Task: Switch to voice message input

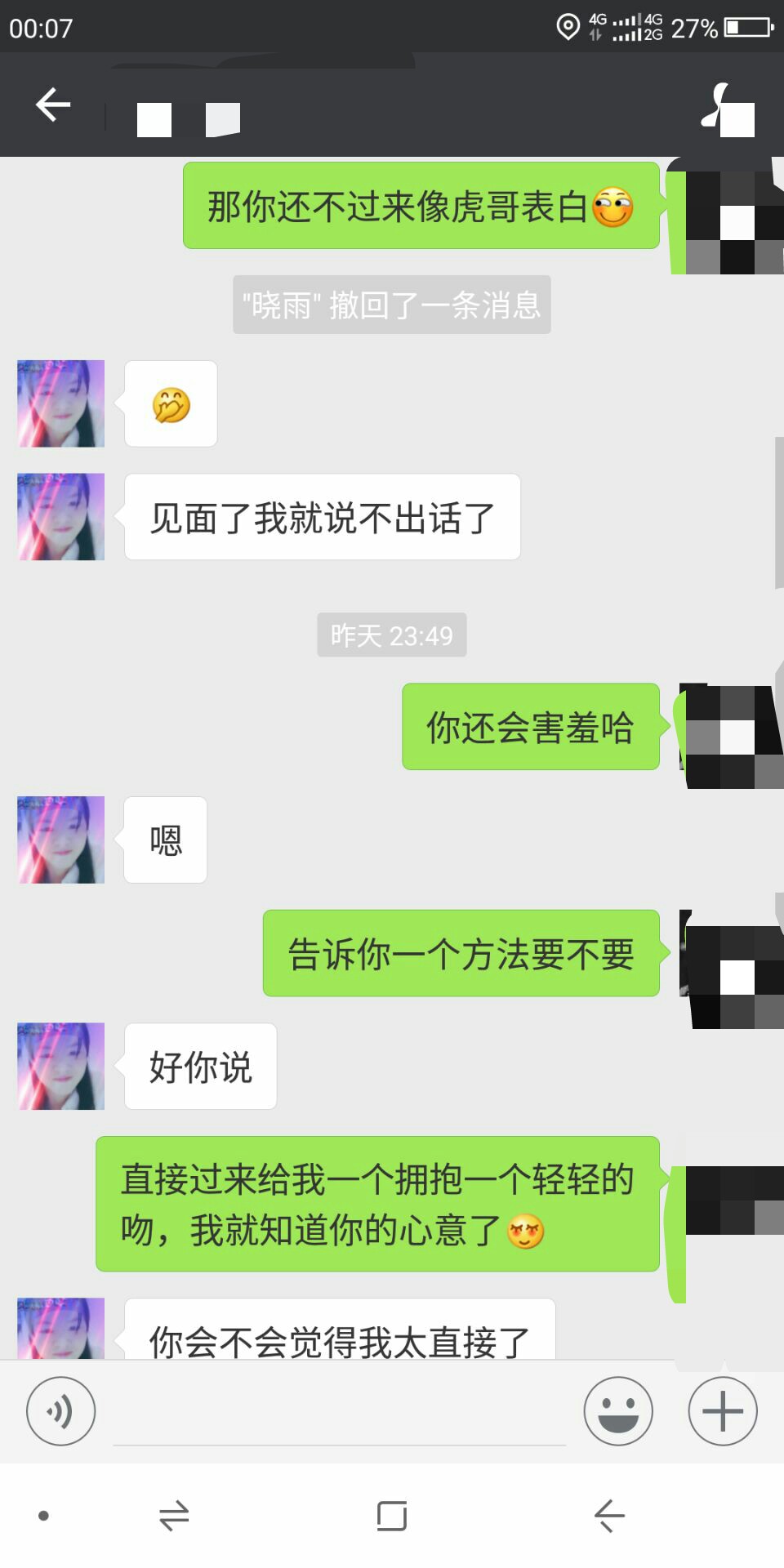Action: click(x=60, y=1410)
